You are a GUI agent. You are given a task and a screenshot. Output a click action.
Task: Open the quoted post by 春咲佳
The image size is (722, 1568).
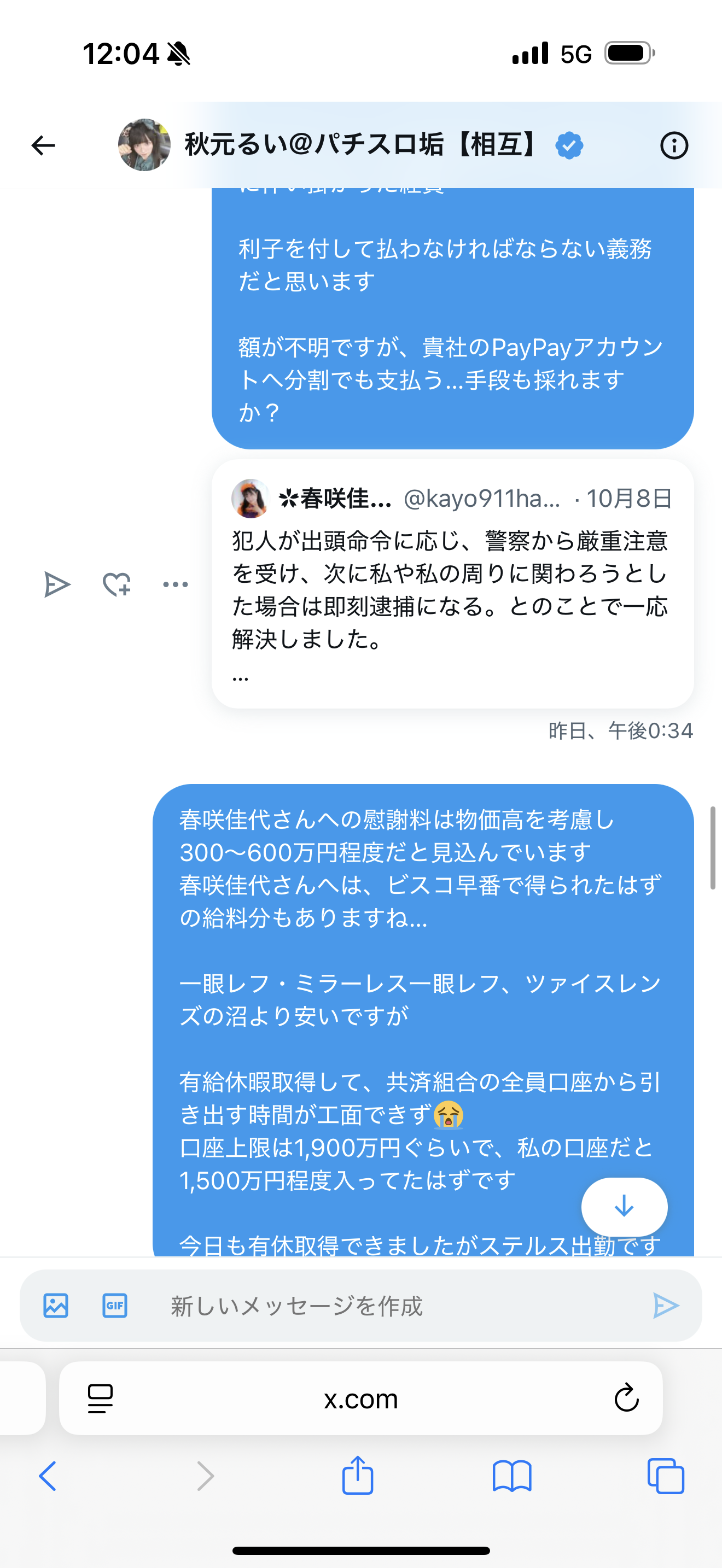pyautogui.click(x=452, y=583)
